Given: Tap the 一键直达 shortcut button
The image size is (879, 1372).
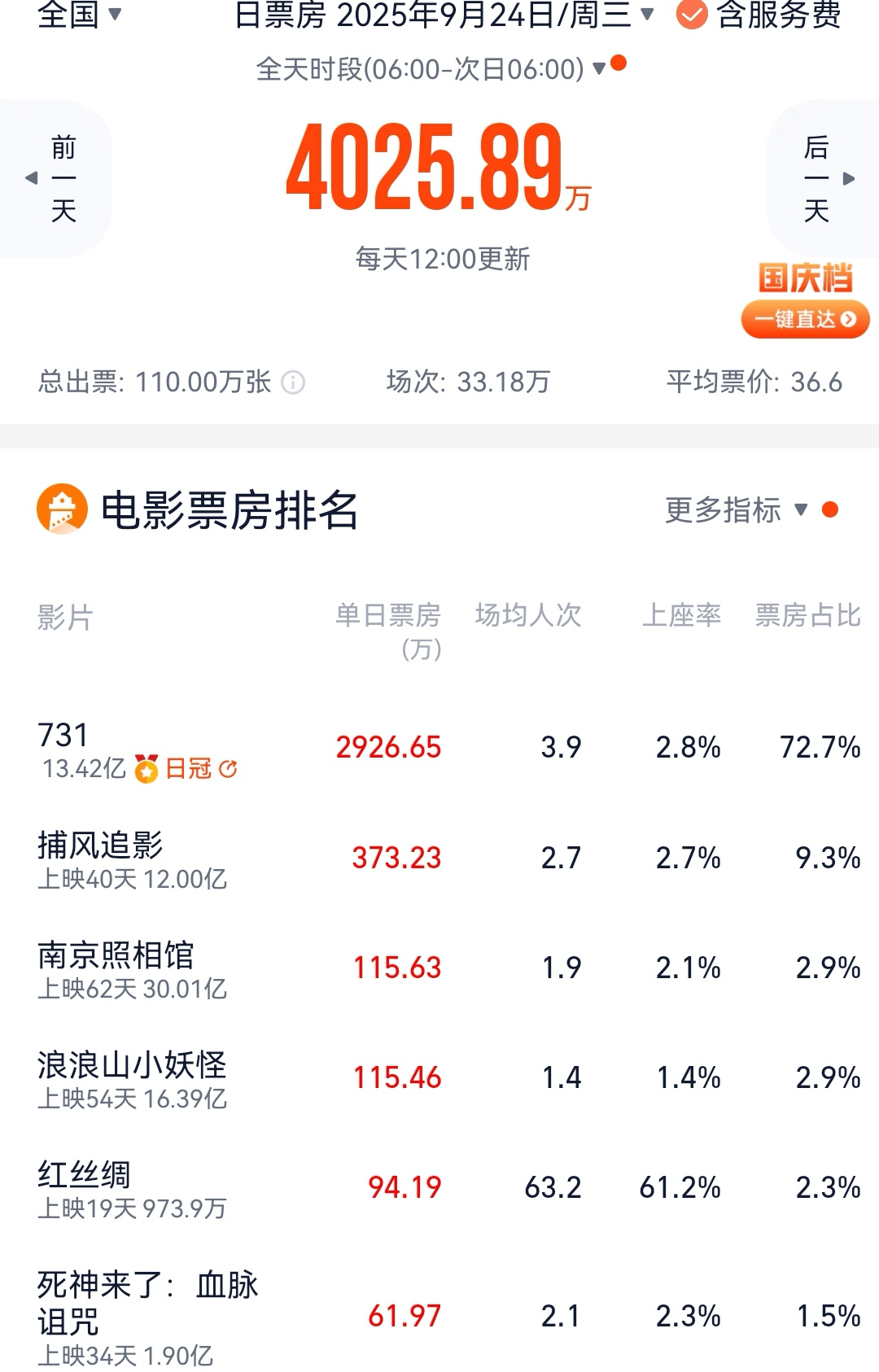Looking at the screenshot, I should (806, 320).
